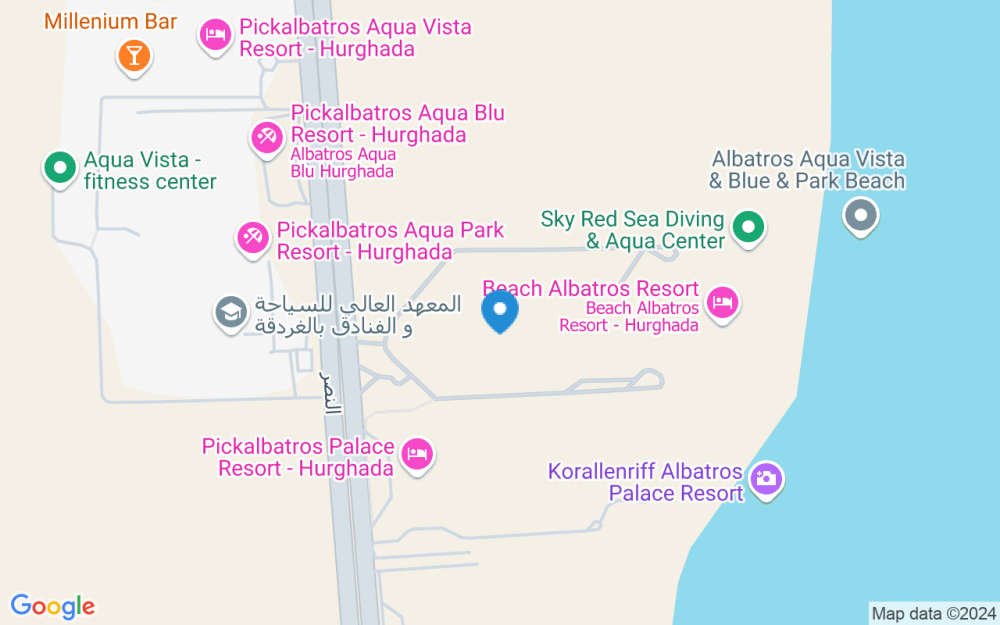
Task: Open Aqua Vista fitness center pin
Action: [59, 168]
